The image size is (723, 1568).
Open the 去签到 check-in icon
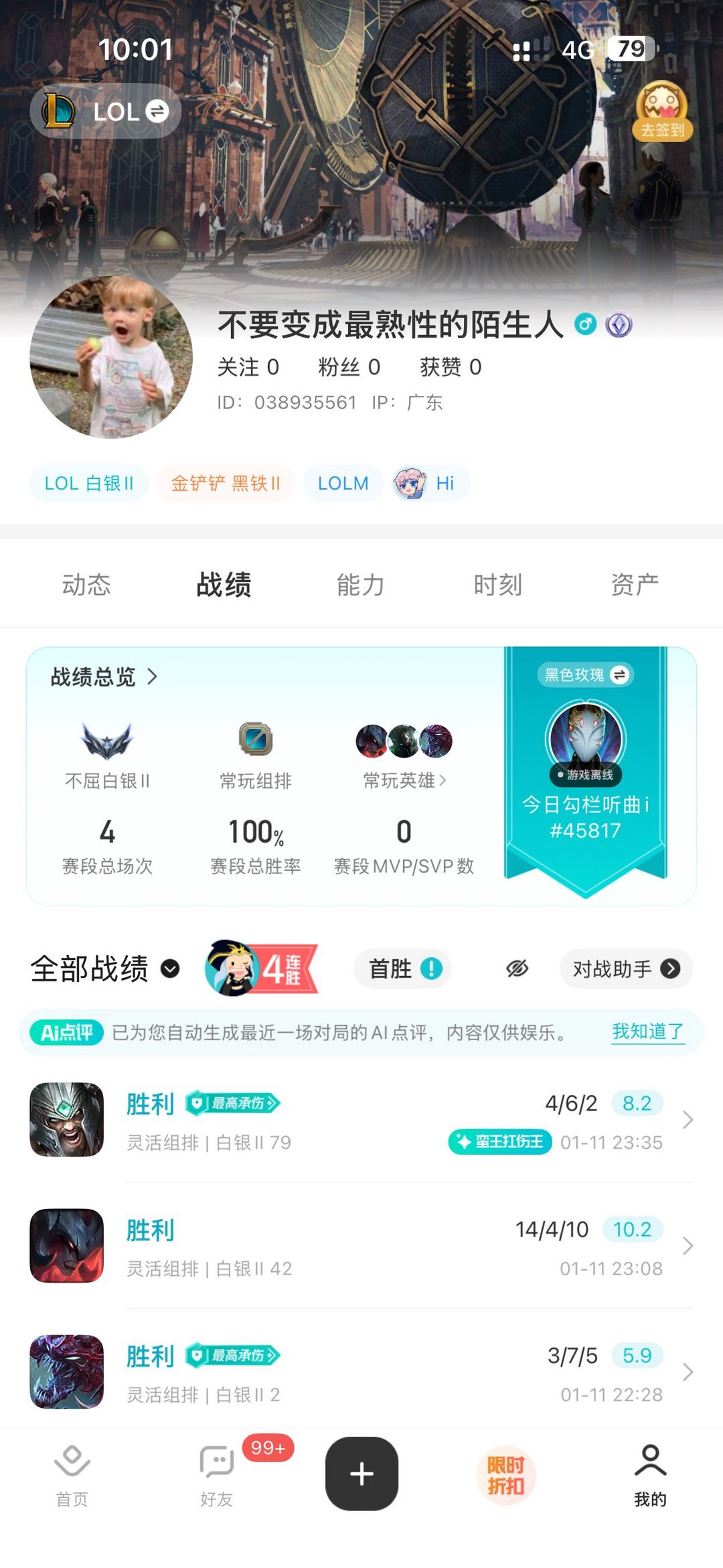coord(662,111)
